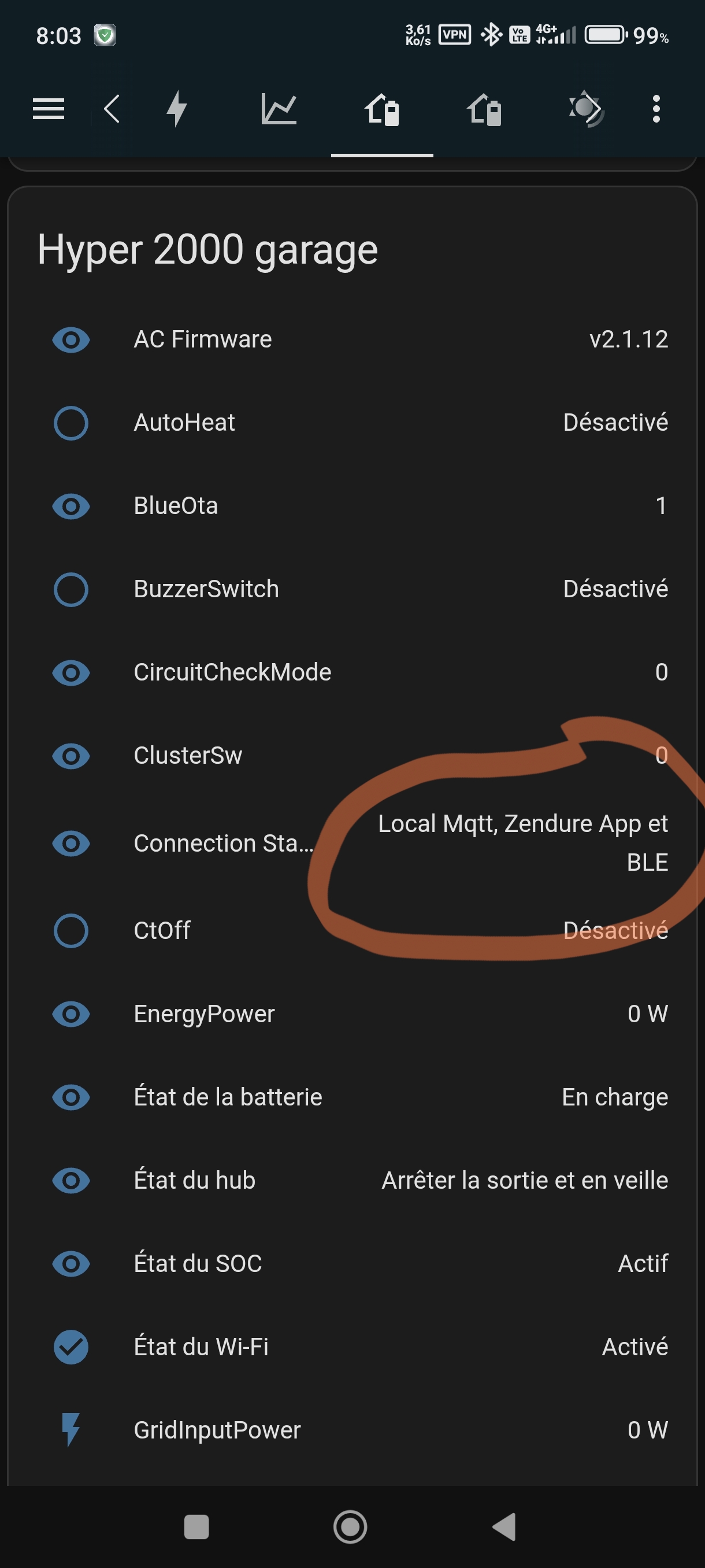Image resolution: width=705 pixels, height=1568 pixels.
Task: Open the État de la batterie row
Action: (x=352, y=1097)
